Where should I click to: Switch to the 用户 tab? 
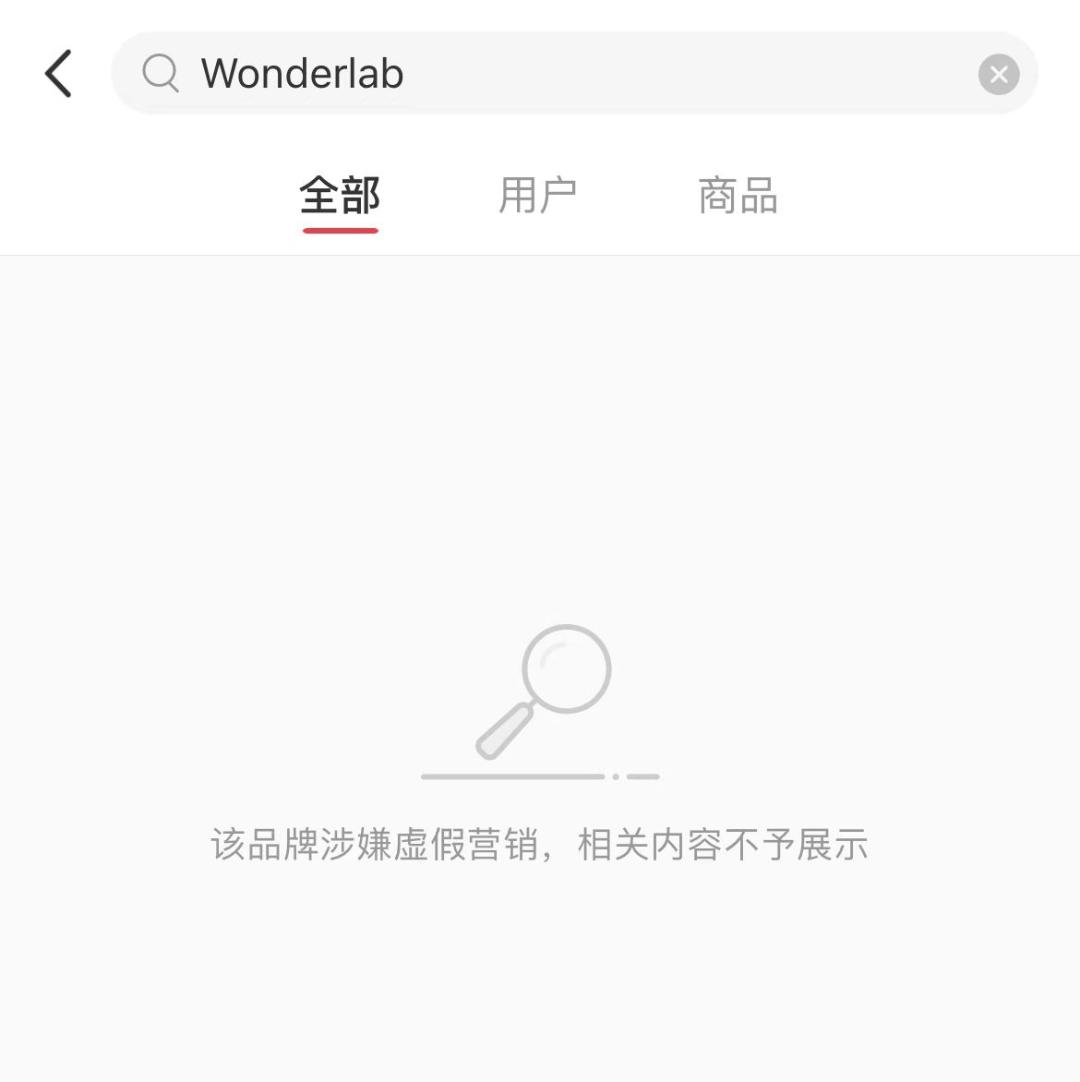coord(538,196)
